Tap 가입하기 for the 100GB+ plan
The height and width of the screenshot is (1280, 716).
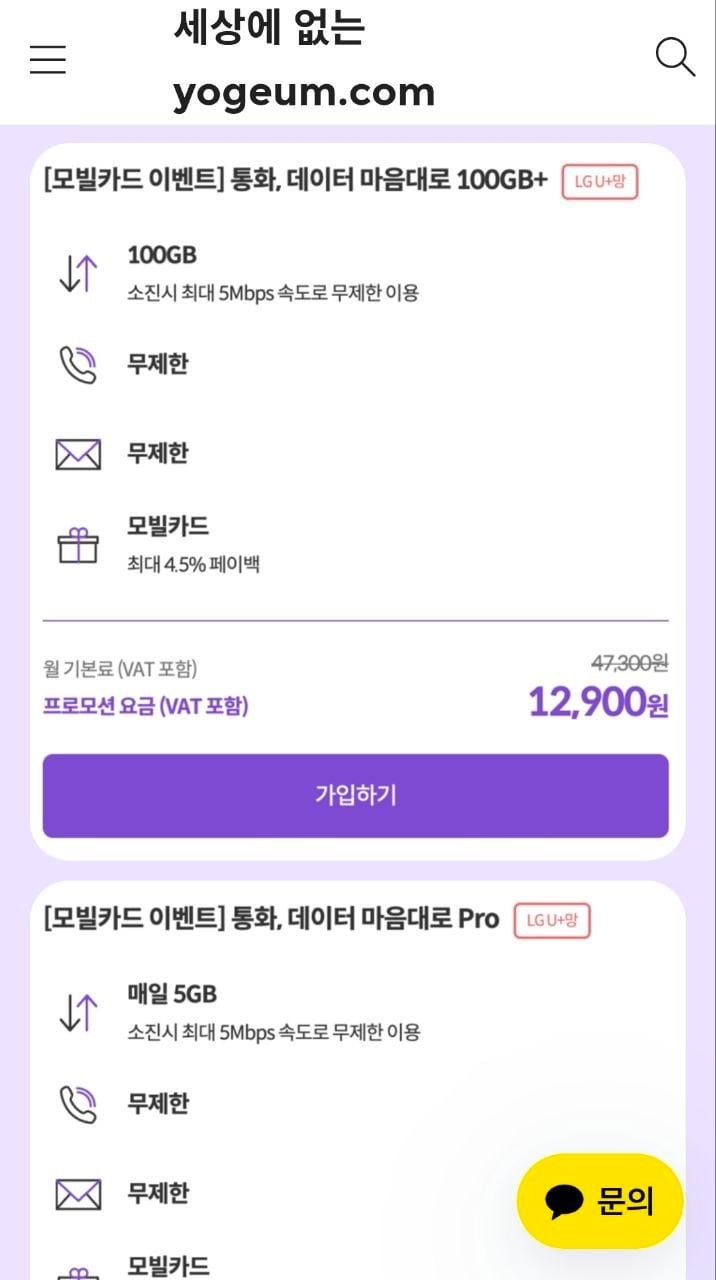click(355, 795)
